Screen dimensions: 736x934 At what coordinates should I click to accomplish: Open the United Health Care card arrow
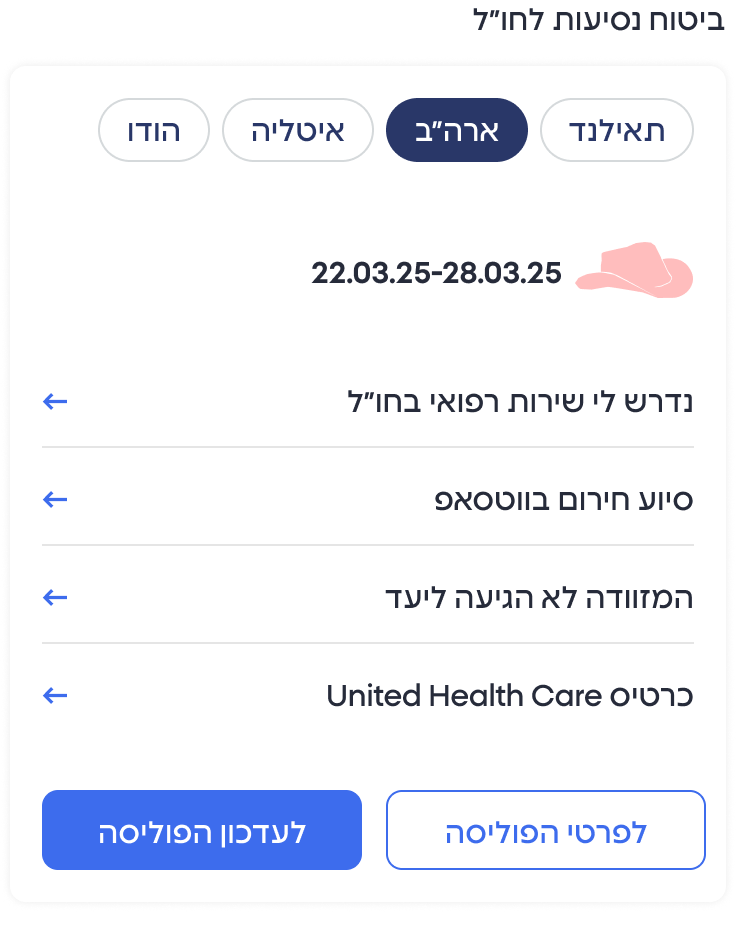pos(55,695)
